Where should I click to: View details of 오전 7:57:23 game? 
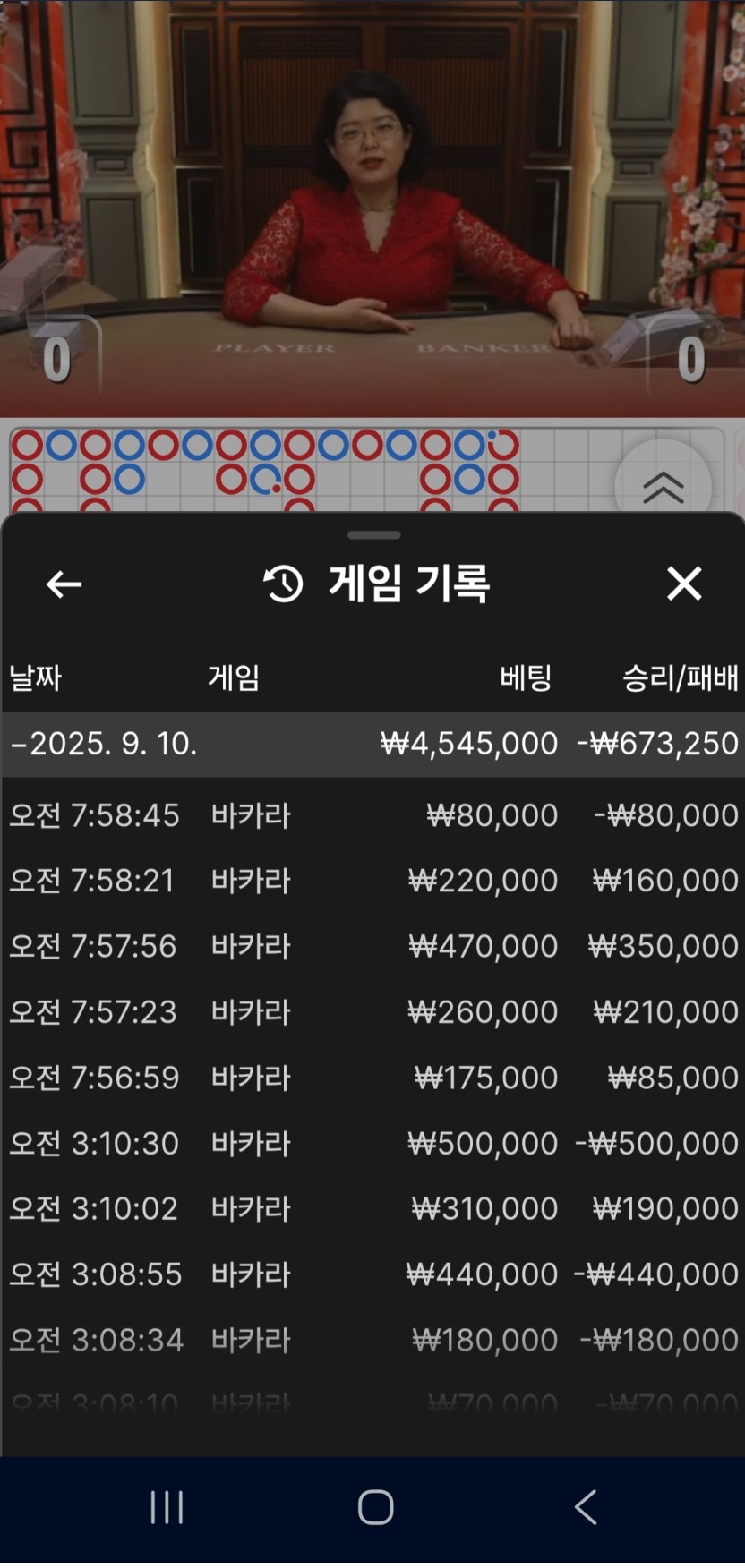[x=372, y=1012]
